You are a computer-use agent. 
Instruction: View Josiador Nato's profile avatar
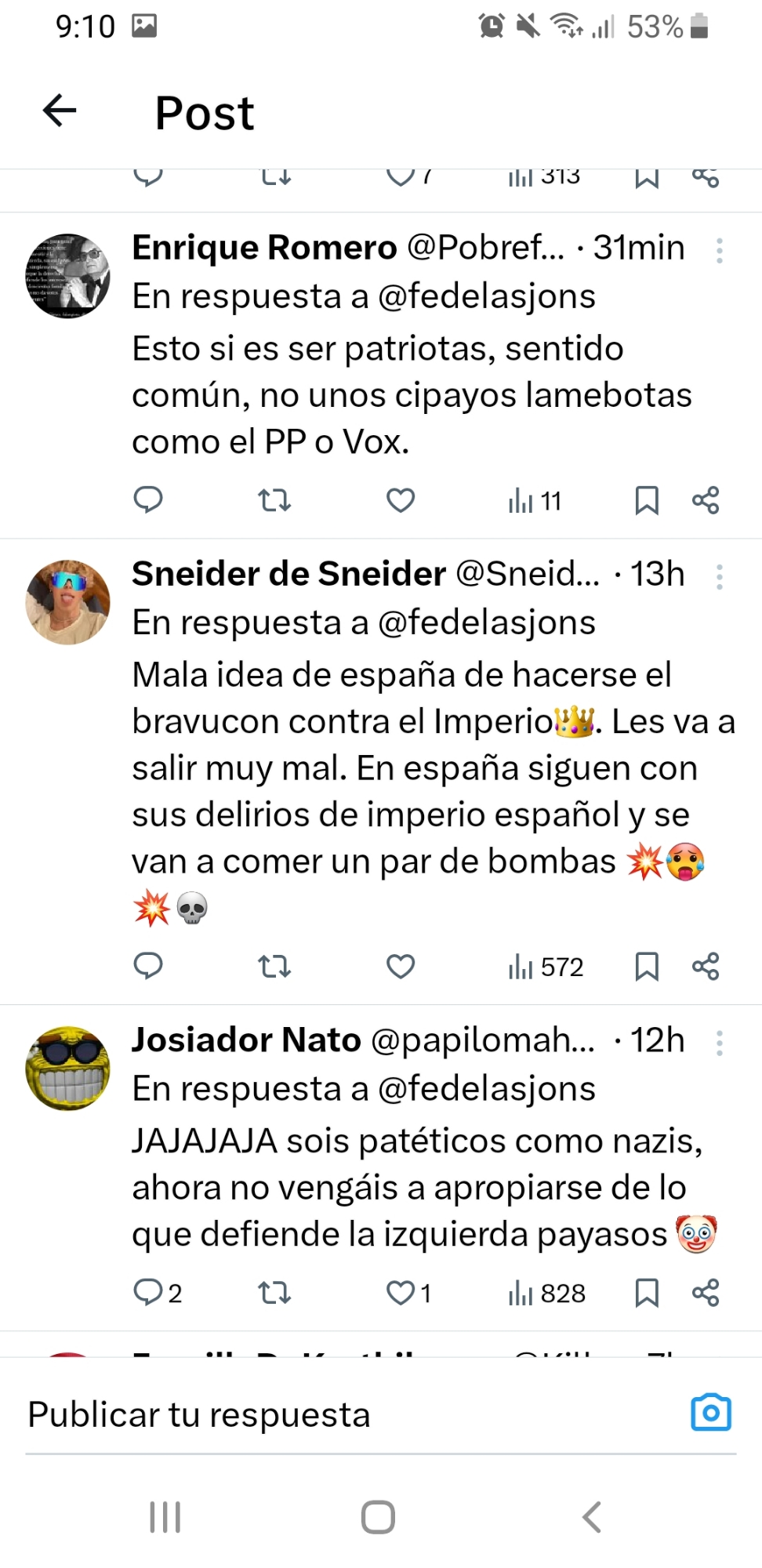point(68,1069)
